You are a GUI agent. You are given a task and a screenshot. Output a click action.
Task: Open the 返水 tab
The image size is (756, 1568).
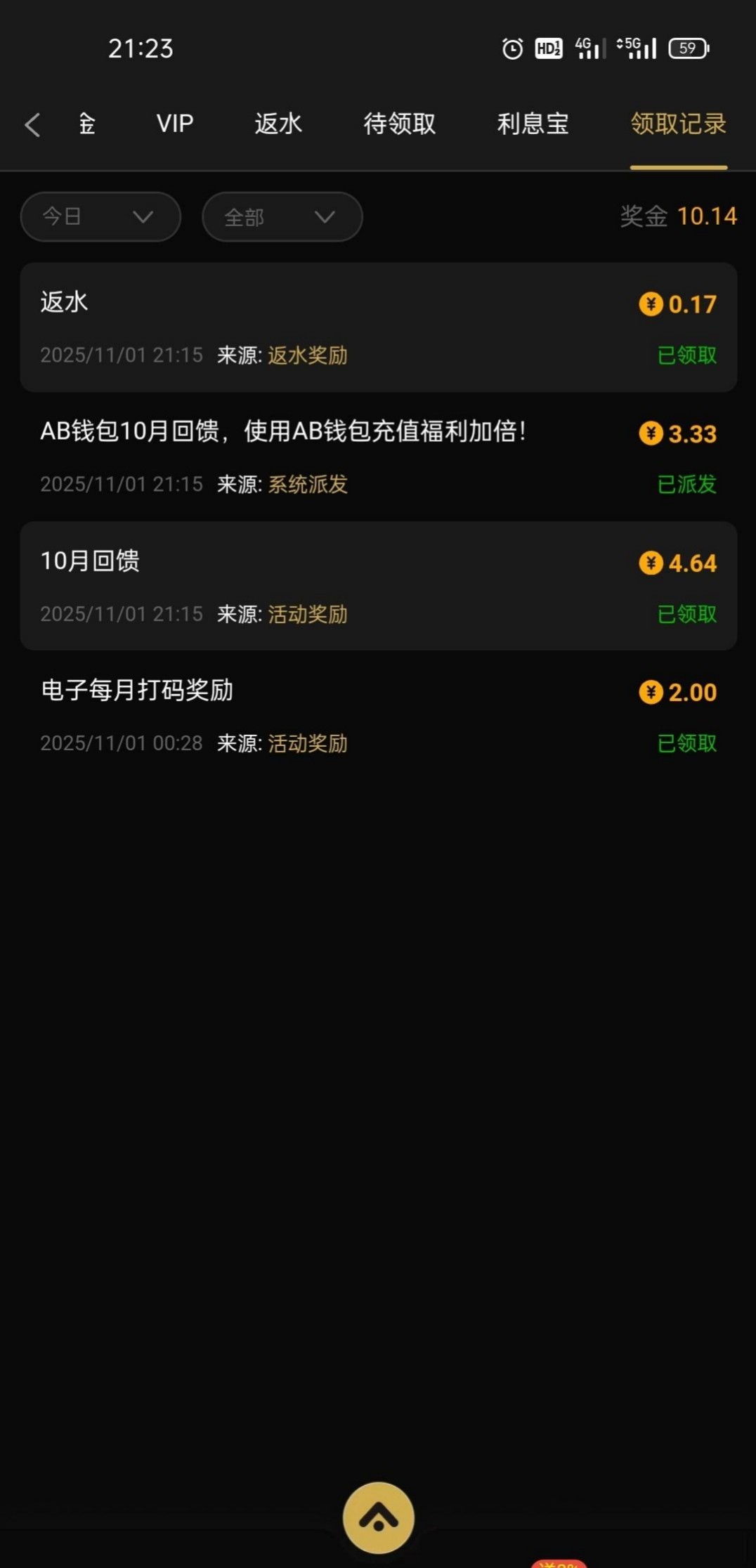pos(278,124)
